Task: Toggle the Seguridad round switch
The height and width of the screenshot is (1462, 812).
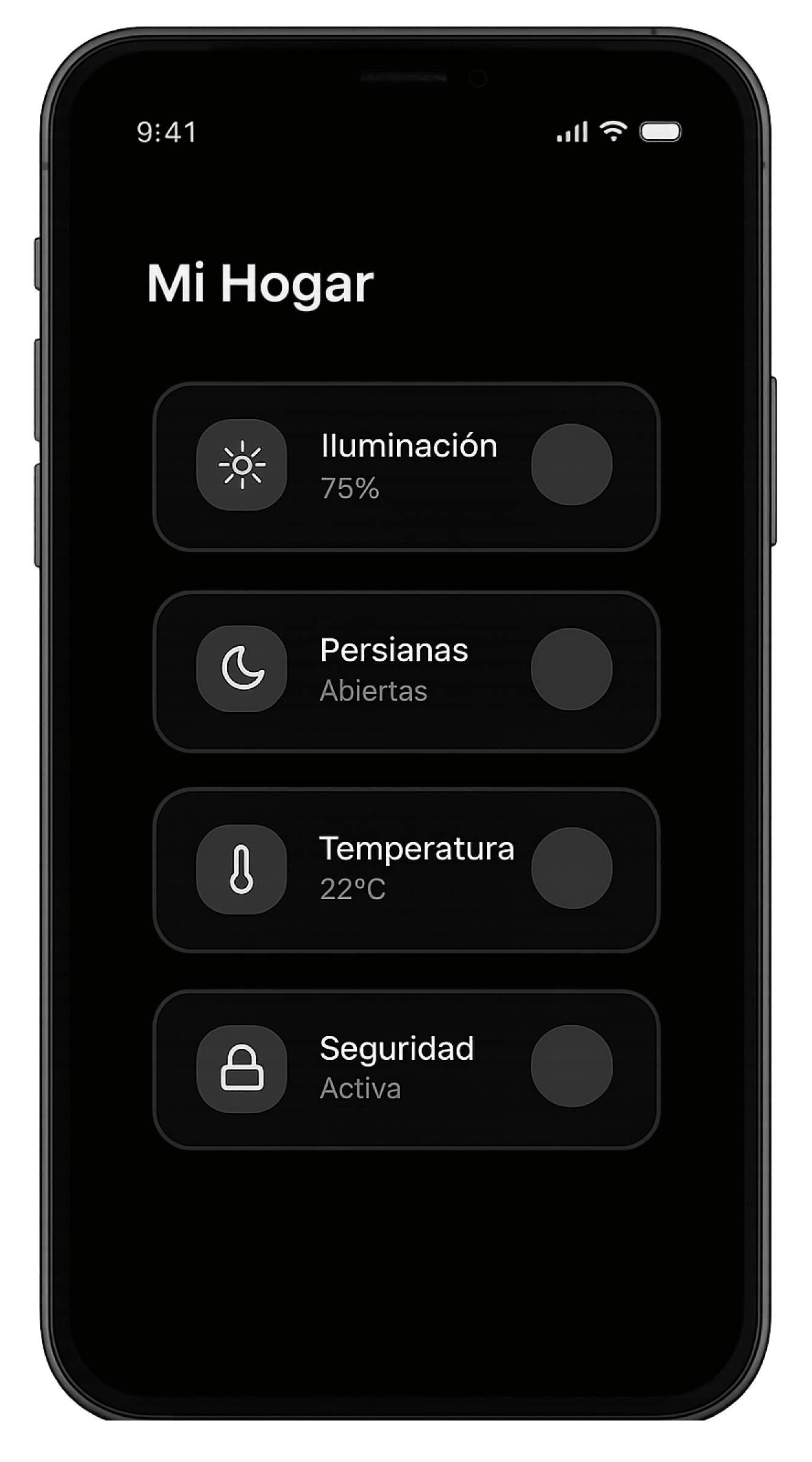Action: 572,1066
